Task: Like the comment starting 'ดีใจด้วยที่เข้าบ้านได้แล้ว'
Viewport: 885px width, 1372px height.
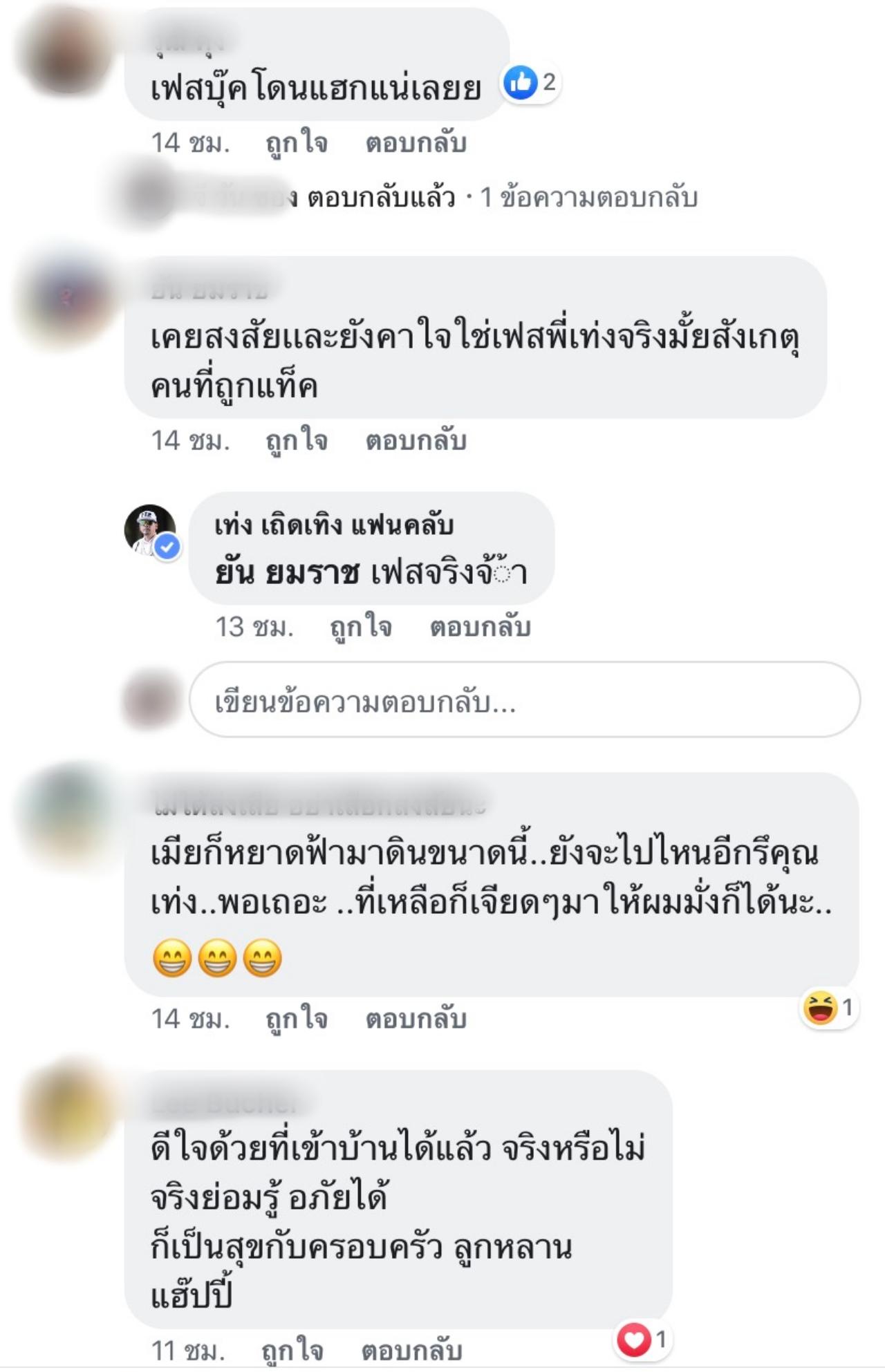Action: tap(292, 1351)
